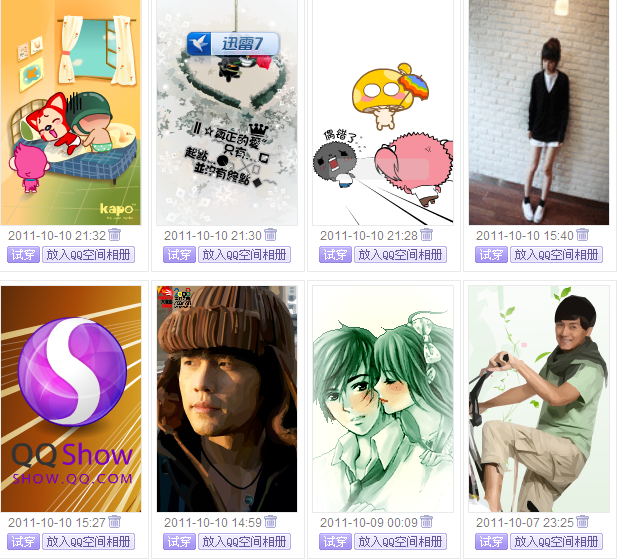This screenshot has height=560, width=622.
Task: Tap 试穿 under the 2011-10-09 00:09 image
Action: pos(335,542)
